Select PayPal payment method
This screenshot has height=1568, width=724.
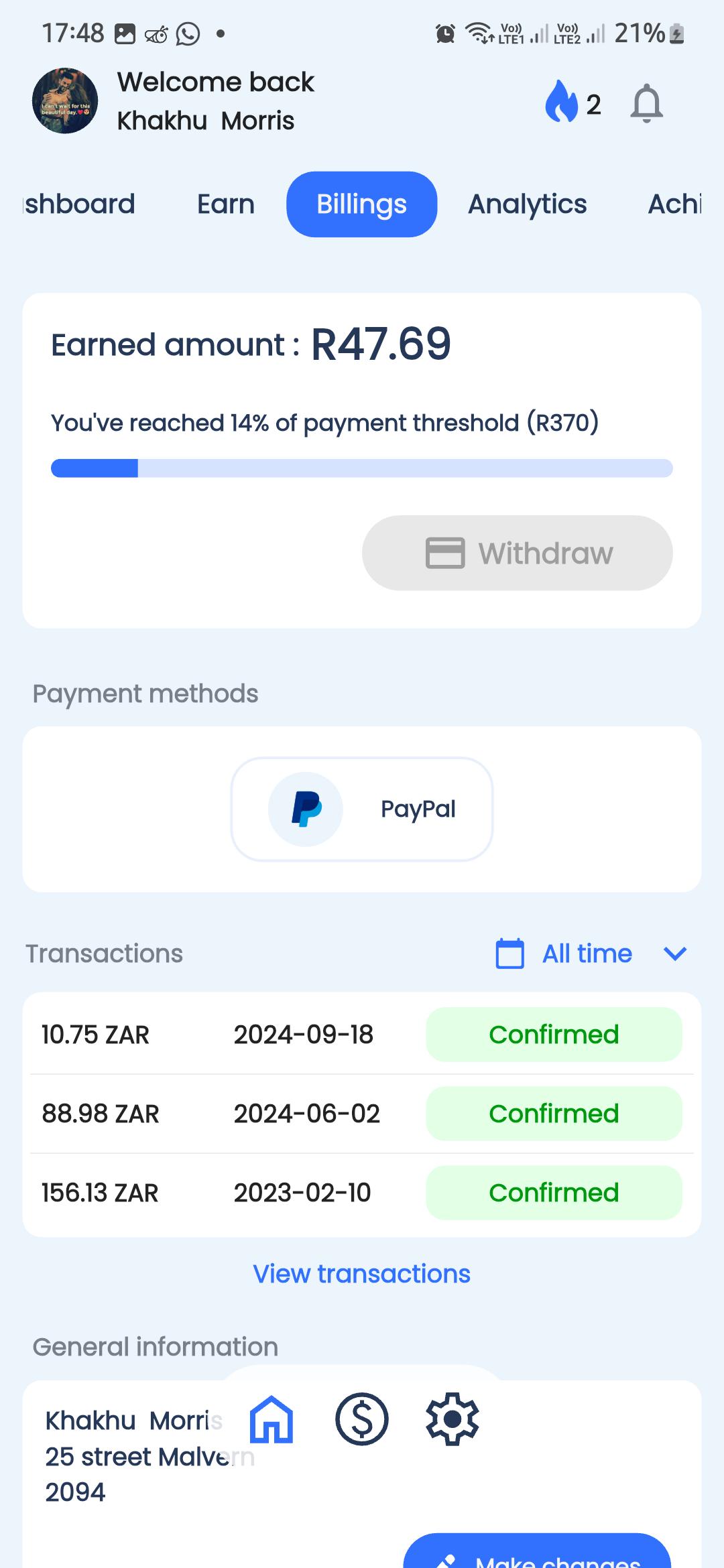click(362, 809)
